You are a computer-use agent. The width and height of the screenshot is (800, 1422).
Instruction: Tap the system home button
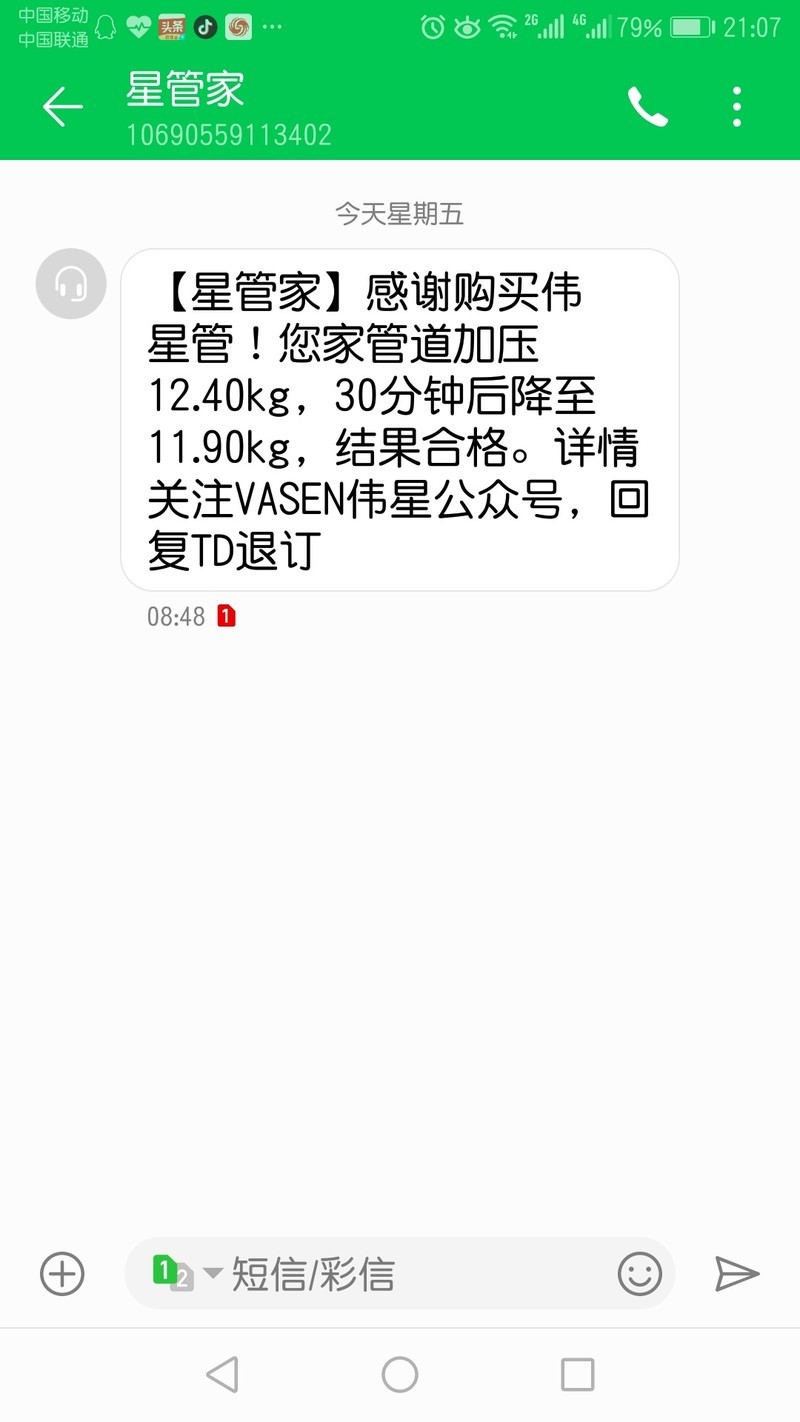pyautogui.click(x=400, y=1375)
